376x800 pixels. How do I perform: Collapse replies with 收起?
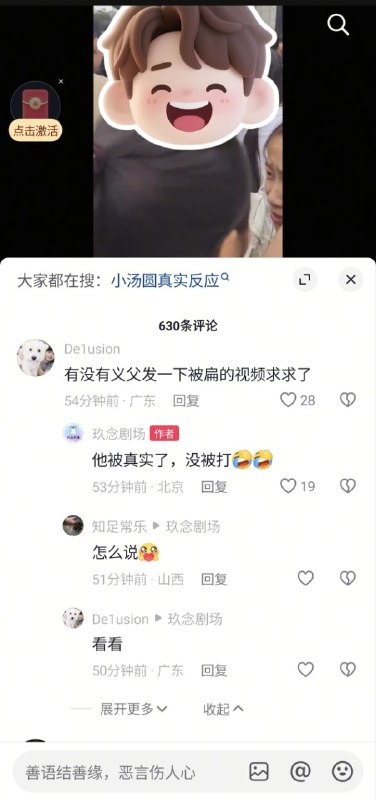point(223,709)
